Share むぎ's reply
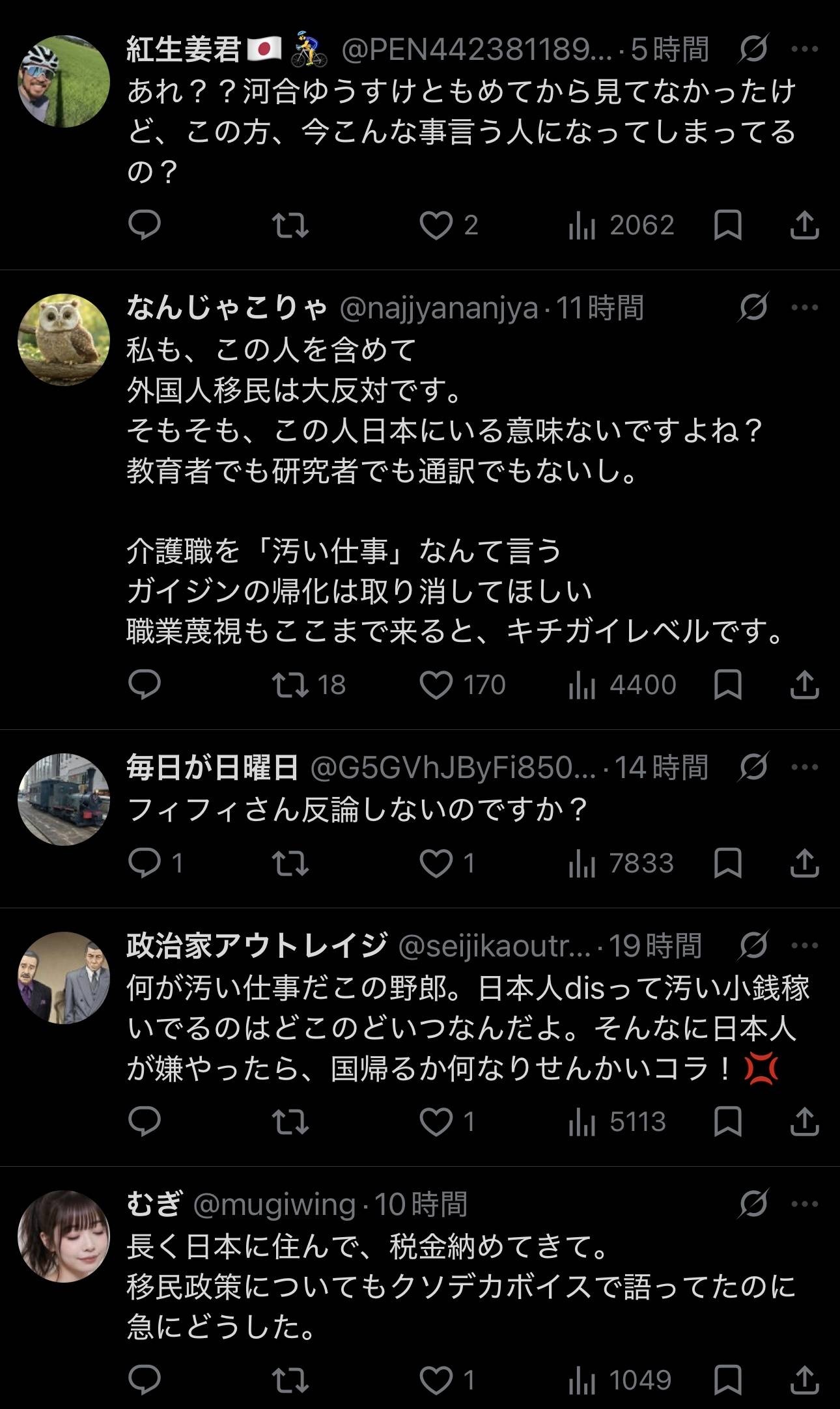Screen dimensions: 840x1409 pyautogui.click(x=804, y=1380)
